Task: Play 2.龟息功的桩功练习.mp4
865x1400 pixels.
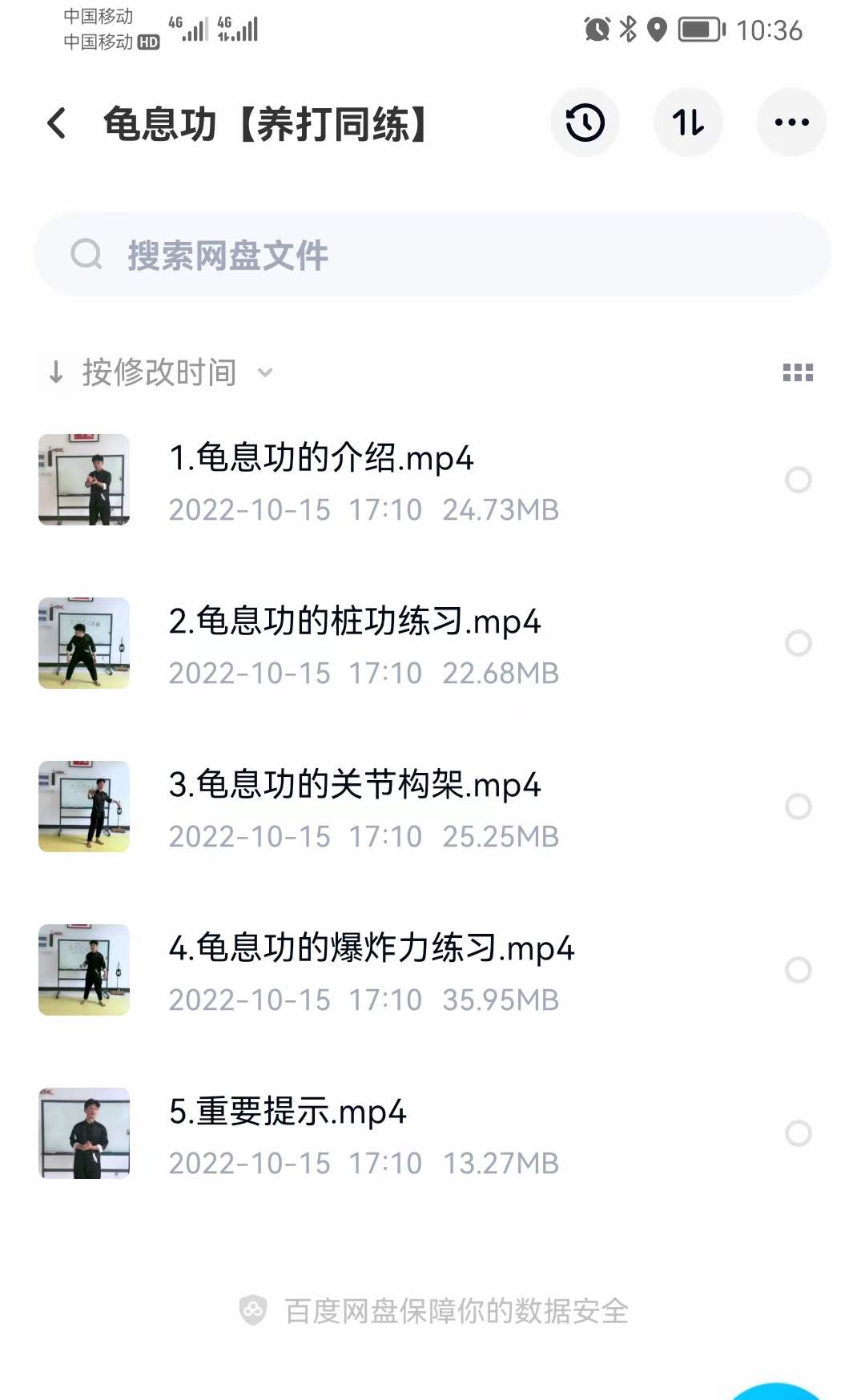Action: click(x=354, y=622)
